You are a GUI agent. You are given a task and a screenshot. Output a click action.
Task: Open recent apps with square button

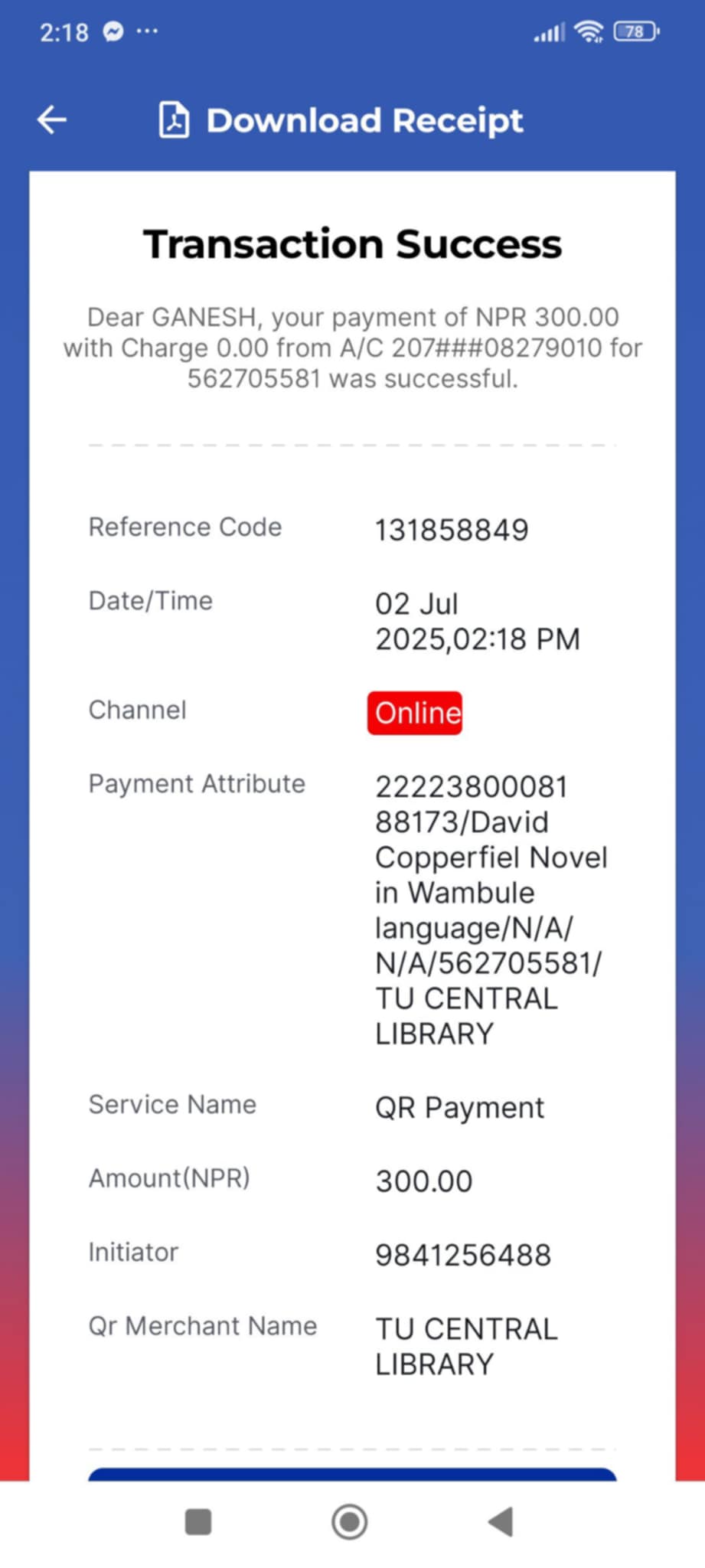198,1521
